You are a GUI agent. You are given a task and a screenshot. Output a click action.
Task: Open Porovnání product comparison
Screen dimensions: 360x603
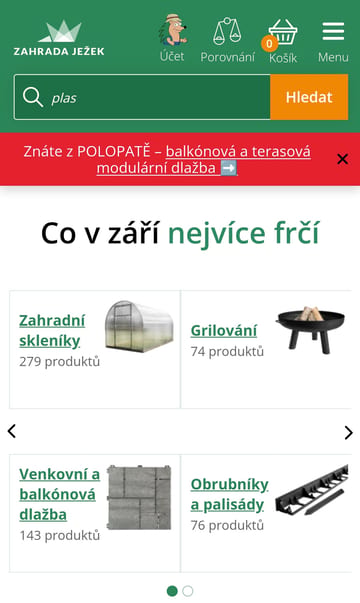(x=227, y=40)
